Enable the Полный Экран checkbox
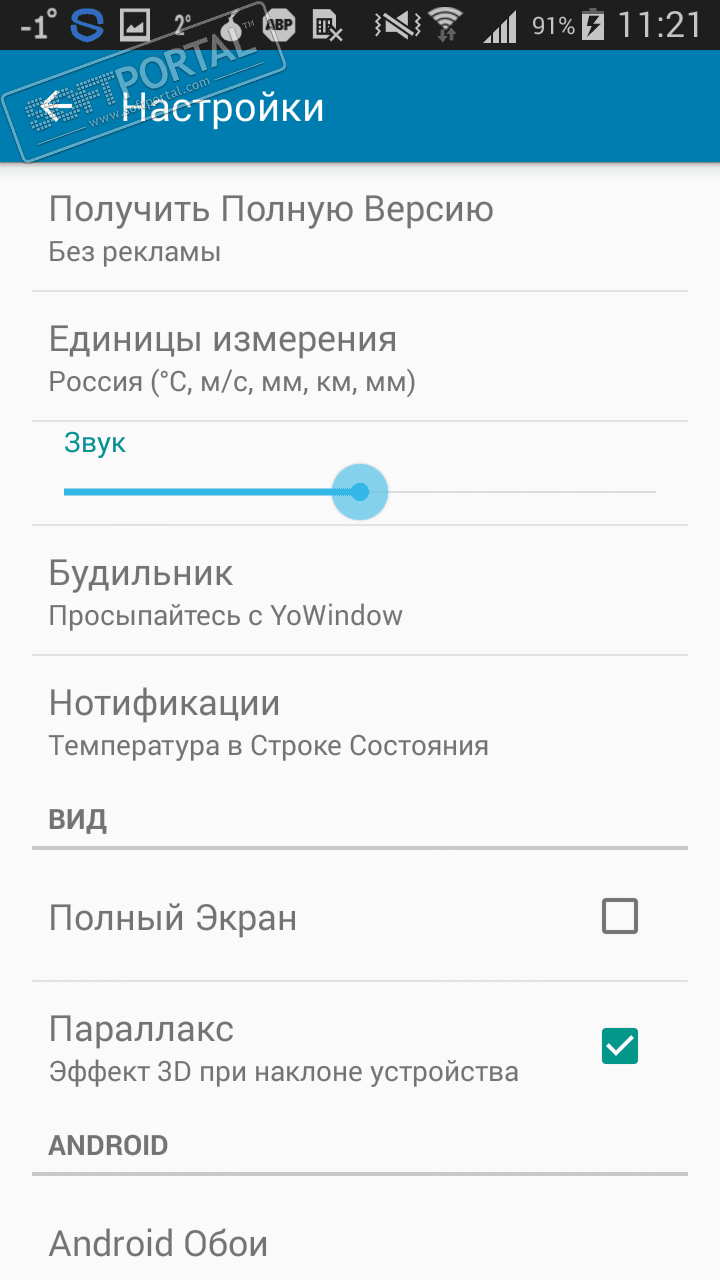This screenshot has height=1280, width=720. 619,916
